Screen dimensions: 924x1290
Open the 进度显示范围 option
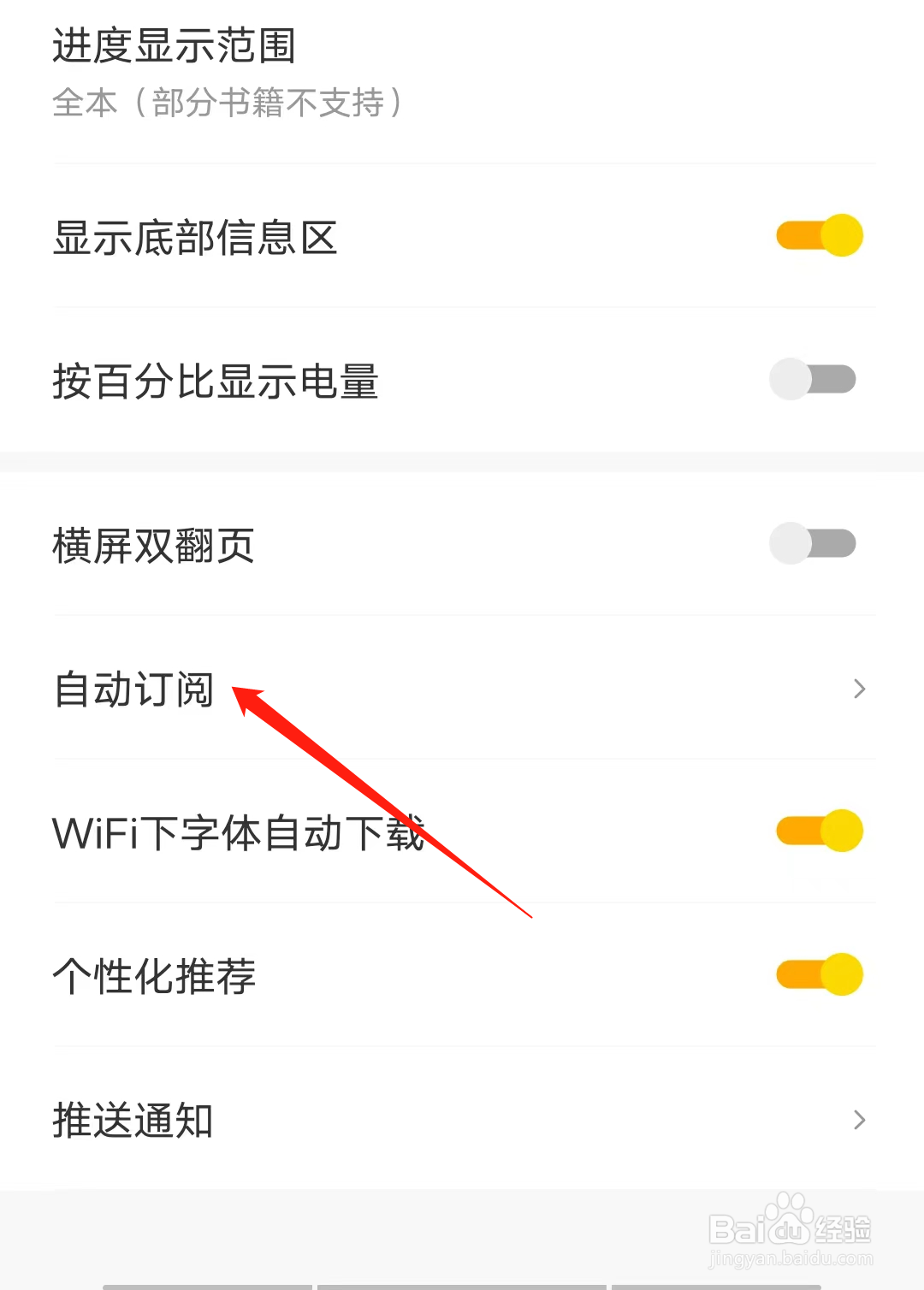tap(175, 49)
